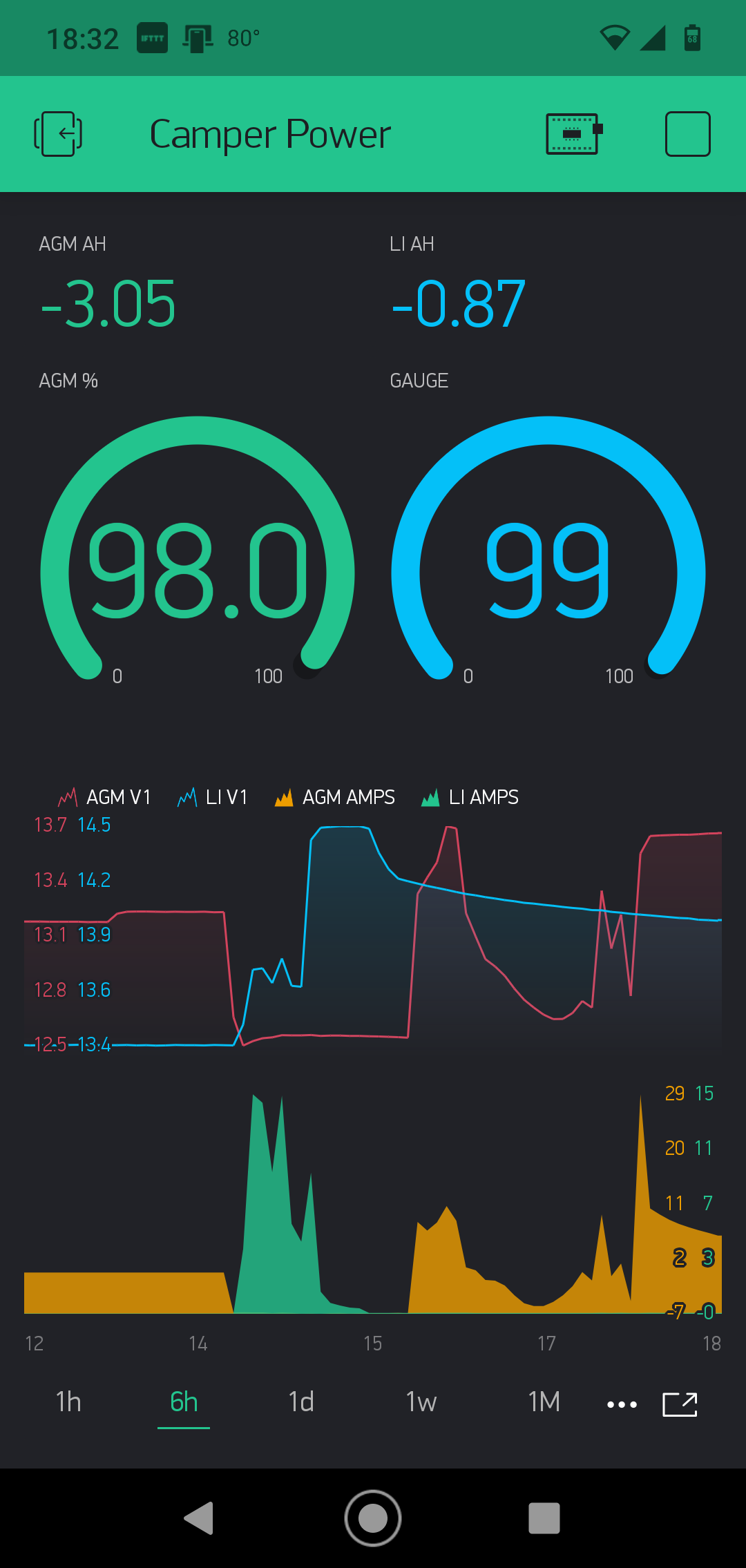
Task: Expand the chart to fullscreen
Action: pyautogui.click(x=680, y=1404)
